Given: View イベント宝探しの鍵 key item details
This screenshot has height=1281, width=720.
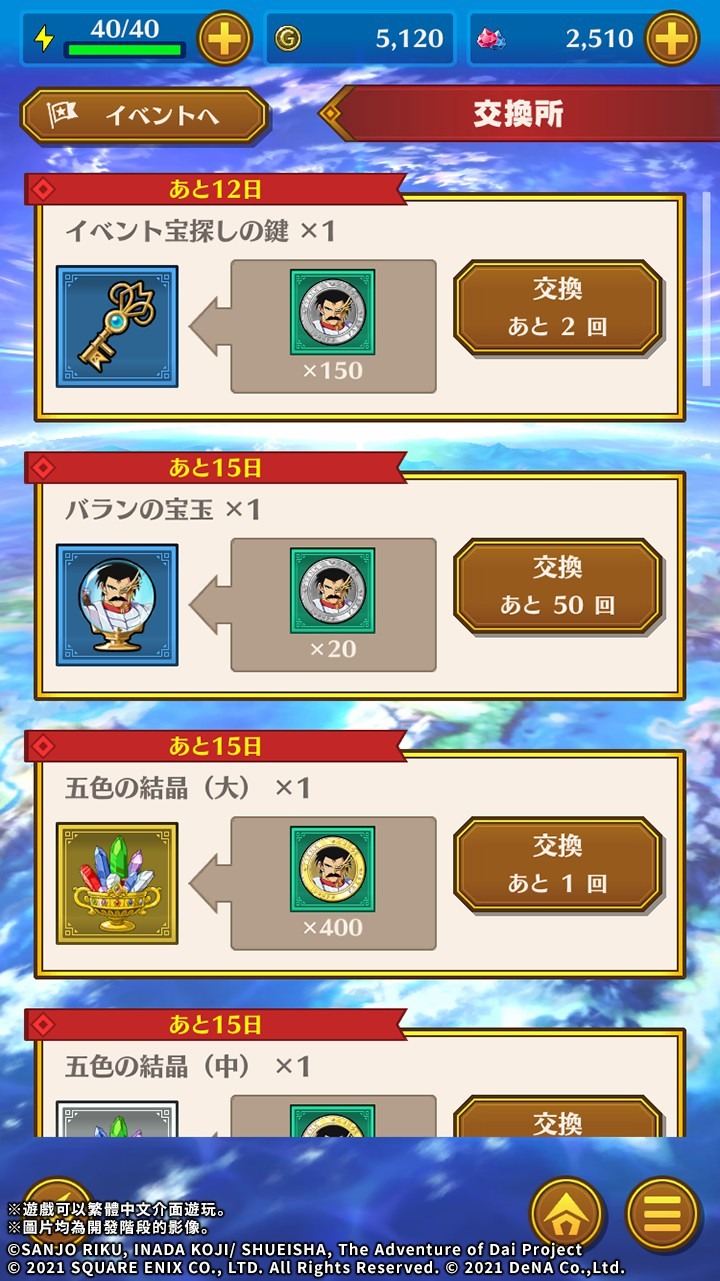Looking at the screenshot, I should 117,326.
